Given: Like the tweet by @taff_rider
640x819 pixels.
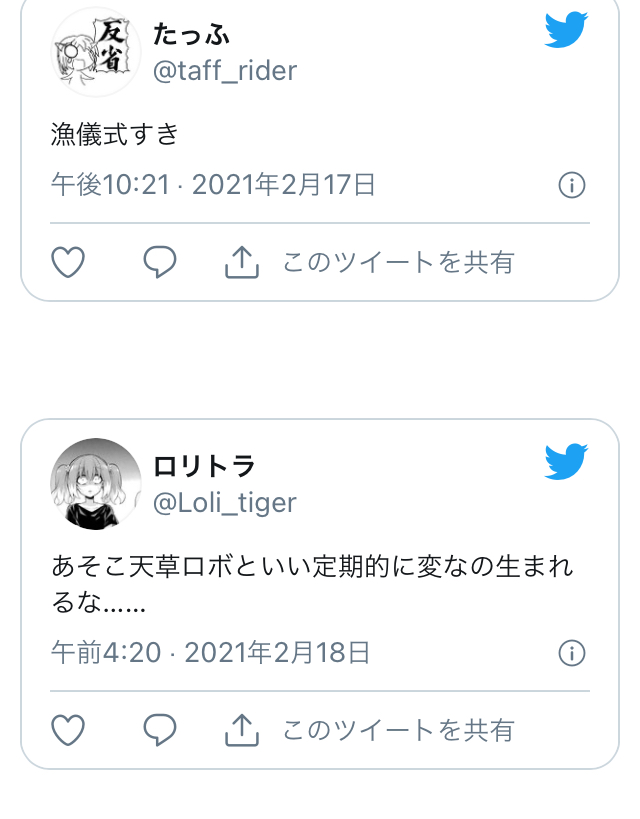Looking at the screenshot, I should pos(68,263).
